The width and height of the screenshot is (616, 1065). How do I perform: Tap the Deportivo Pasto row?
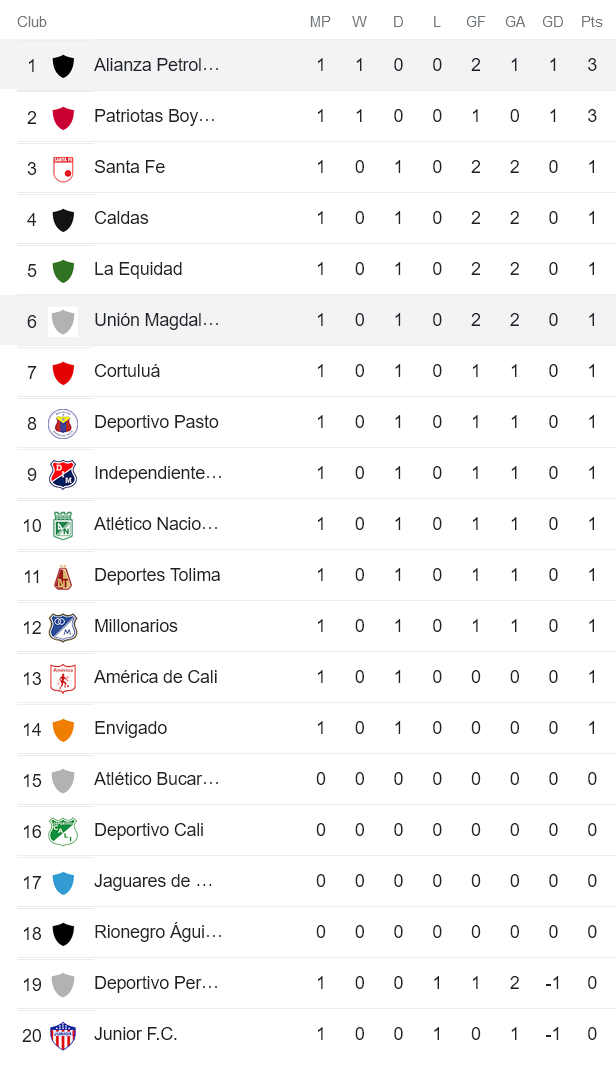[x=156, y=422]
